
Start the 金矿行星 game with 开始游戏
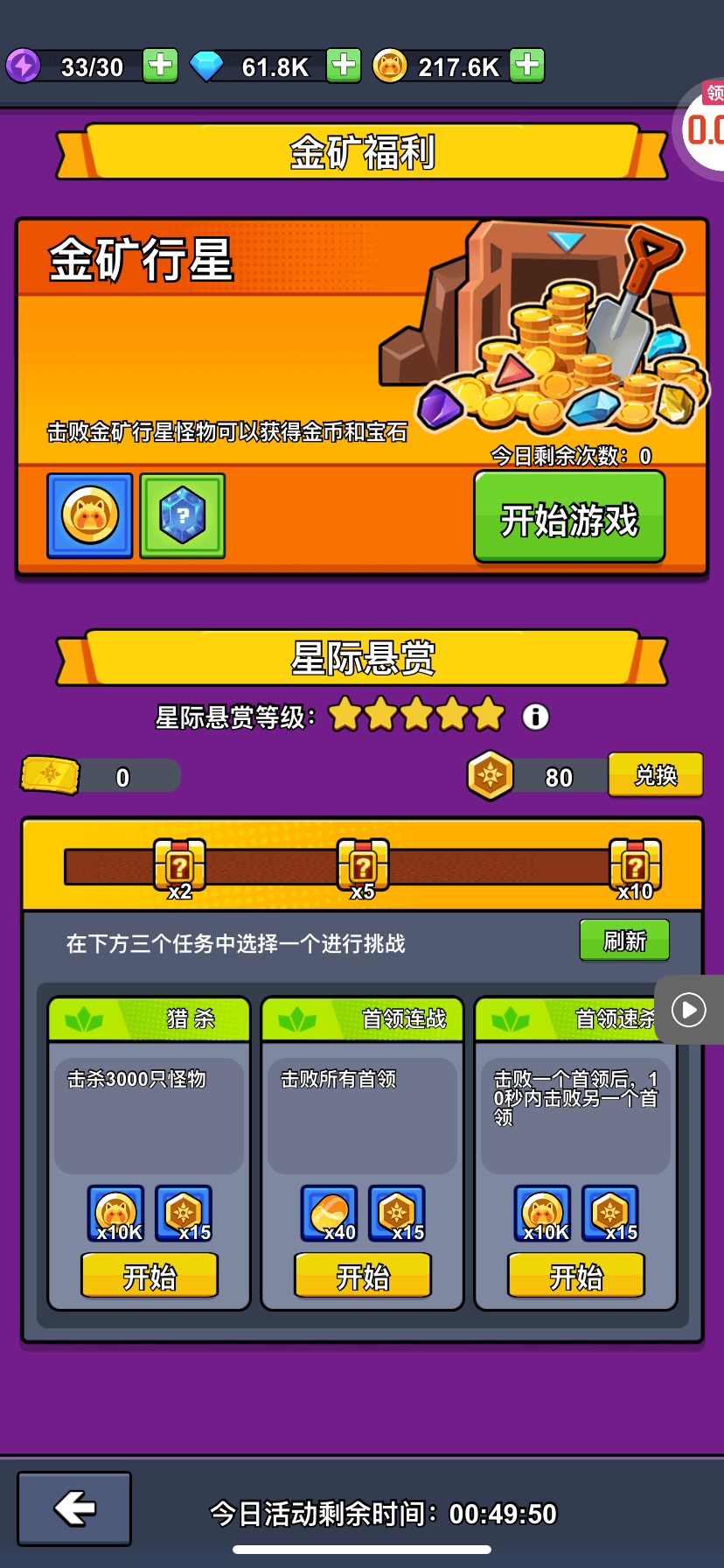569,518
